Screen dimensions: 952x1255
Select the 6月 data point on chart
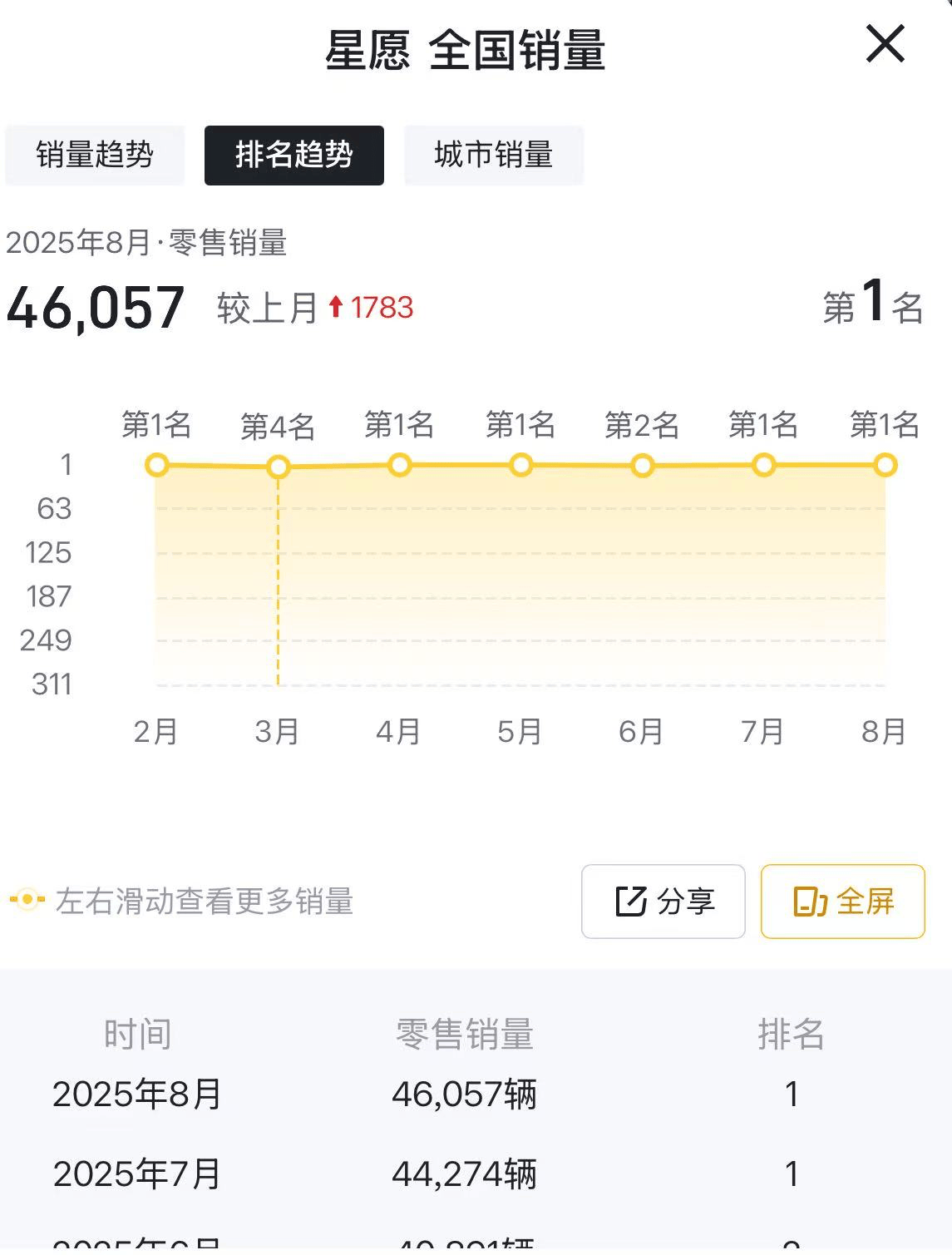[x=642, y=466]
